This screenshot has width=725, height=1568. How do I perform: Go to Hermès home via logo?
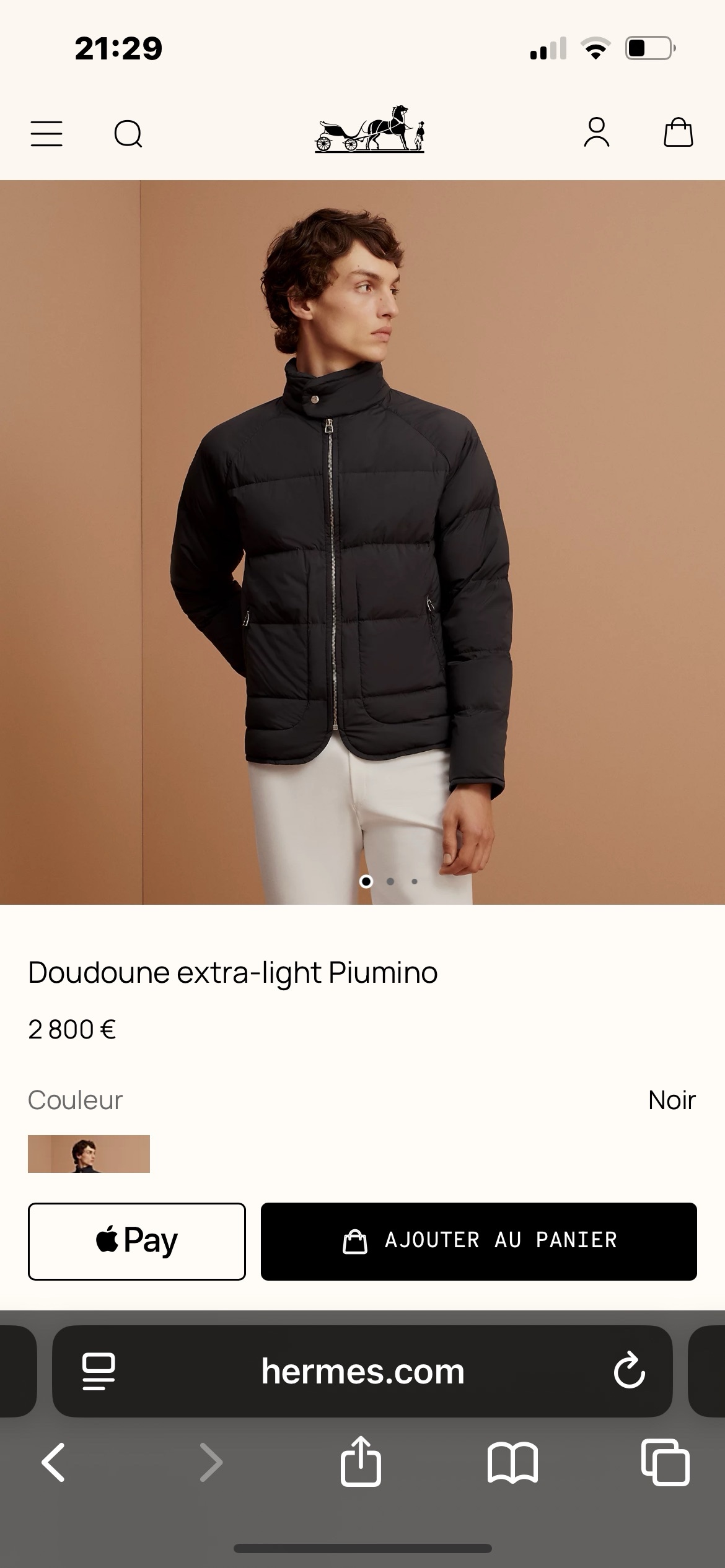point(369,129)
